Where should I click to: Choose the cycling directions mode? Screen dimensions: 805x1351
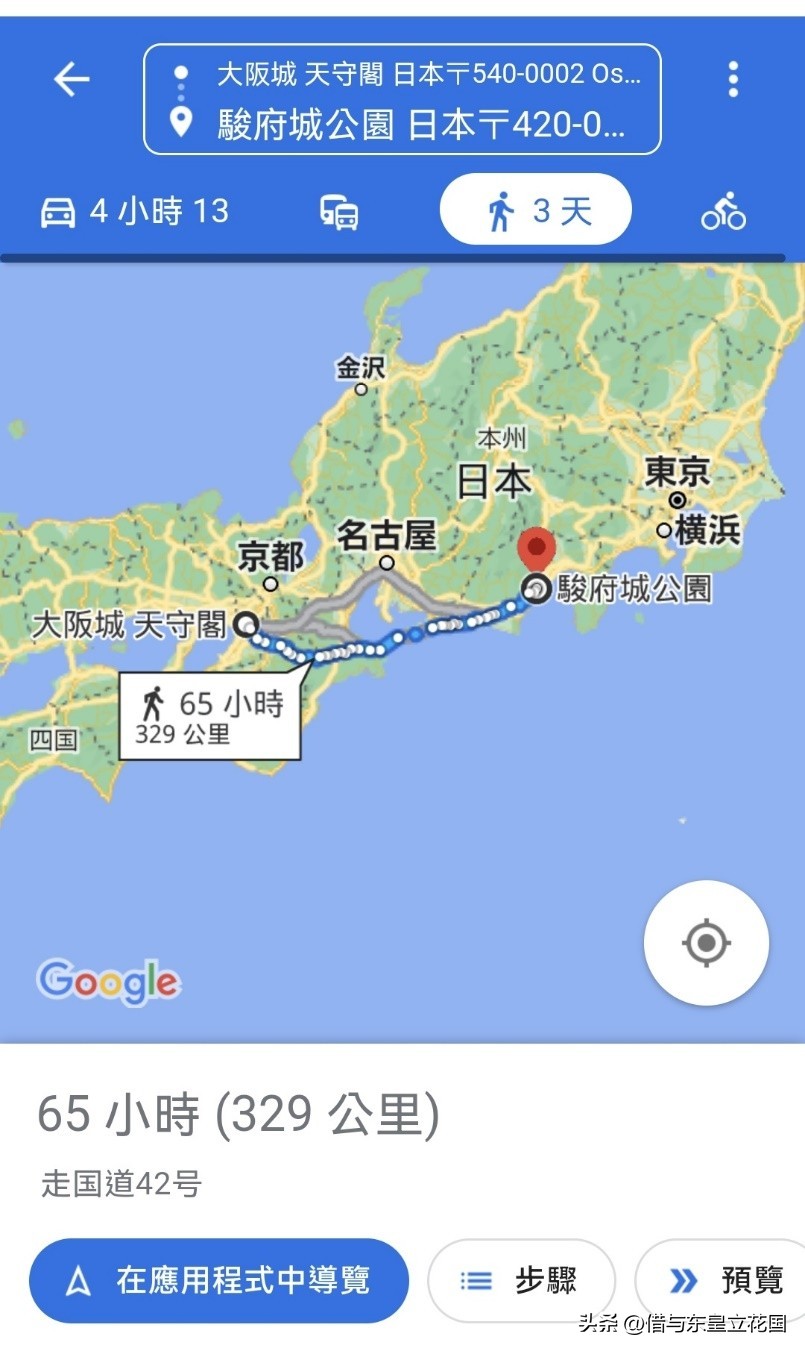click(x=724, y=210)
